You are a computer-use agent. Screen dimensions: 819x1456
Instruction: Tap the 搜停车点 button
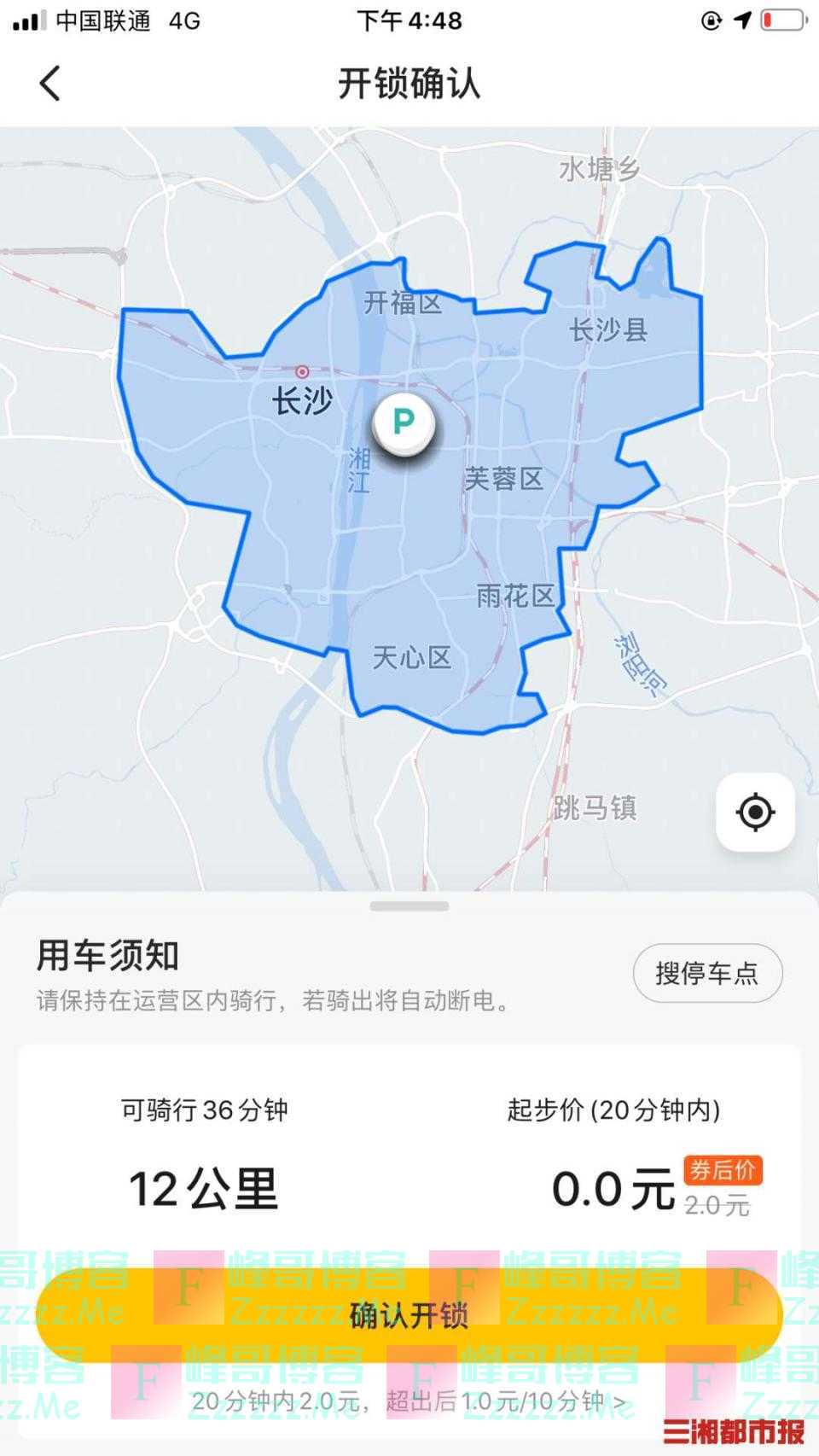coord(707,973)
